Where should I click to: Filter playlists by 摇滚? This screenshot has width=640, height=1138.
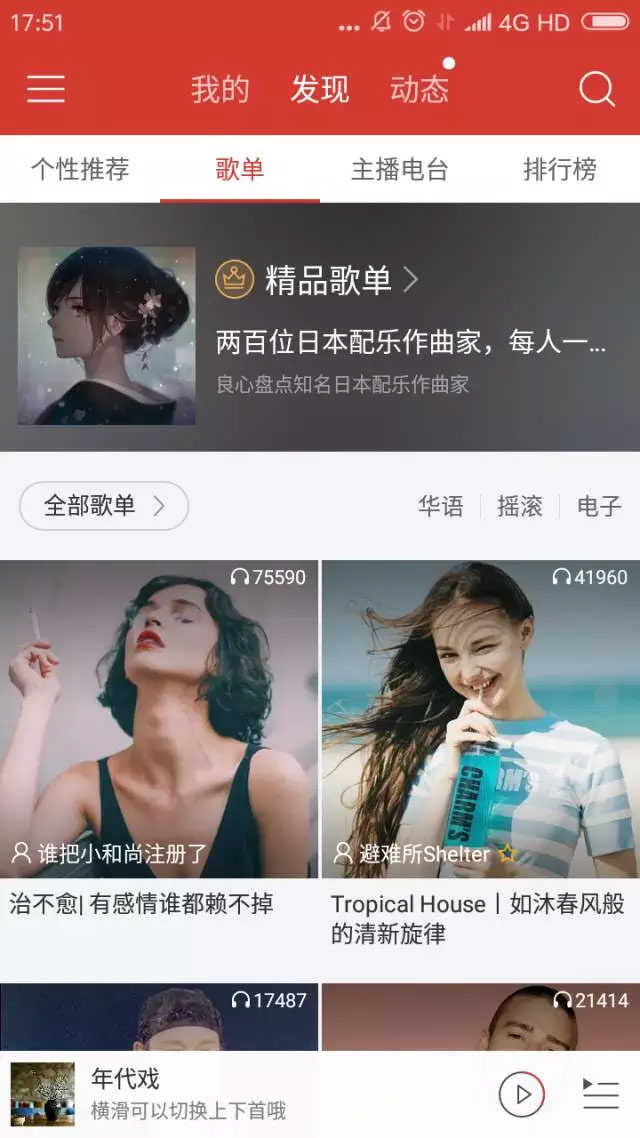point(520,507)
